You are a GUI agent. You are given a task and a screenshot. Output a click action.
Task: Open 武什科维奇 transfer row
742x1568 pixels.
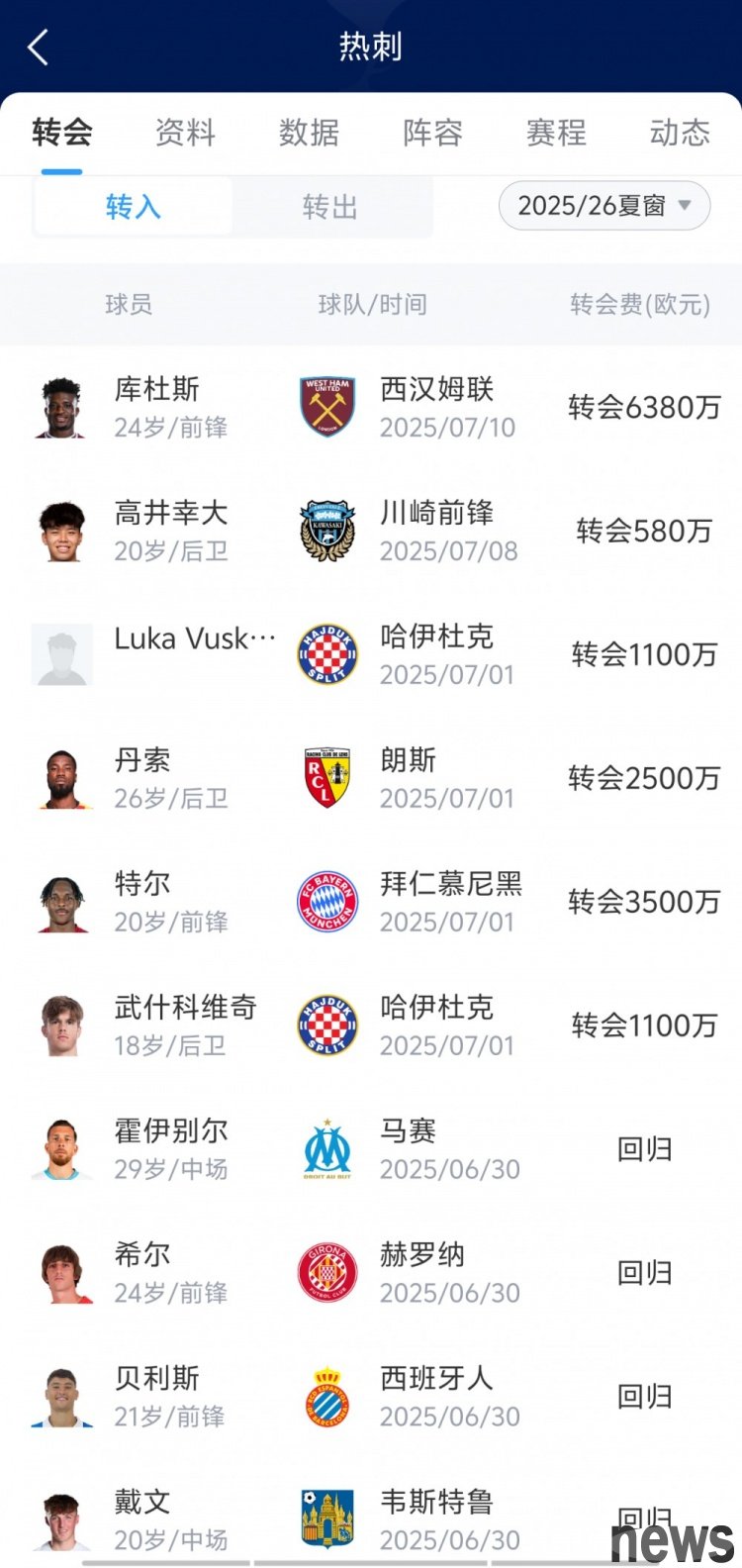pyautogui.click(x=371, y=1026)
